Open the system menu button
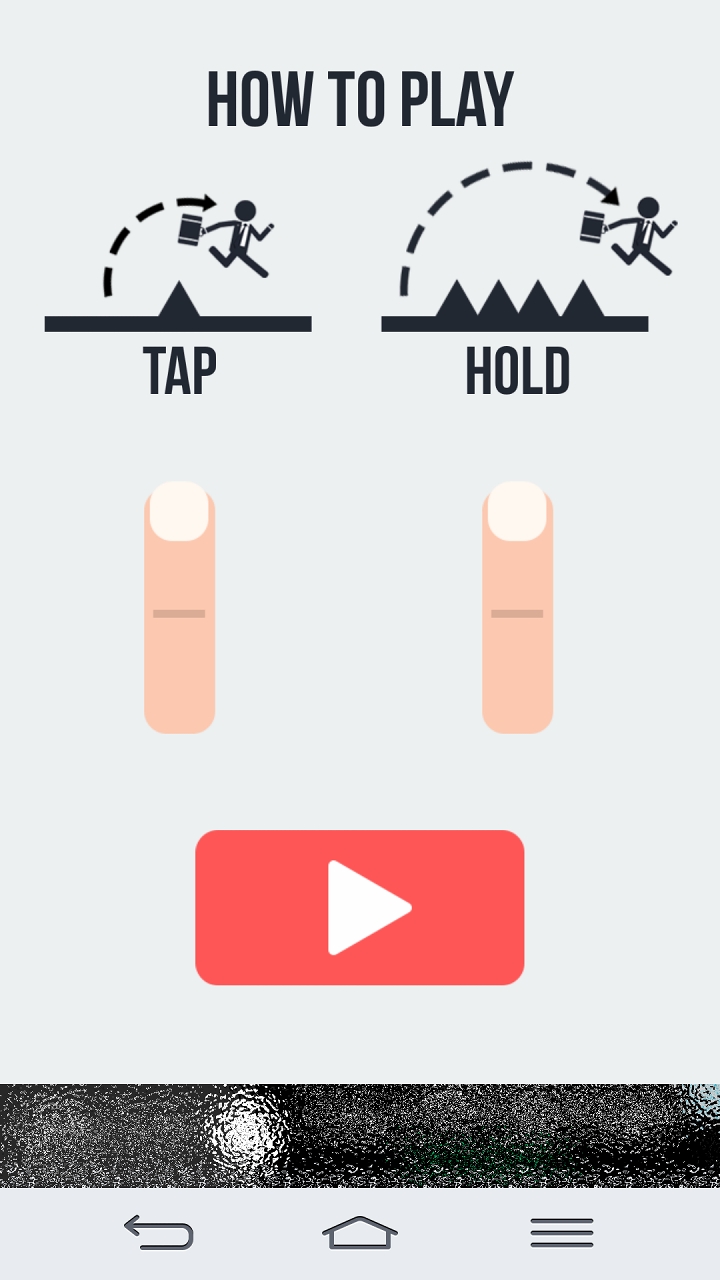This screenshot has width=720, height=1280. tap(562, 1232)
